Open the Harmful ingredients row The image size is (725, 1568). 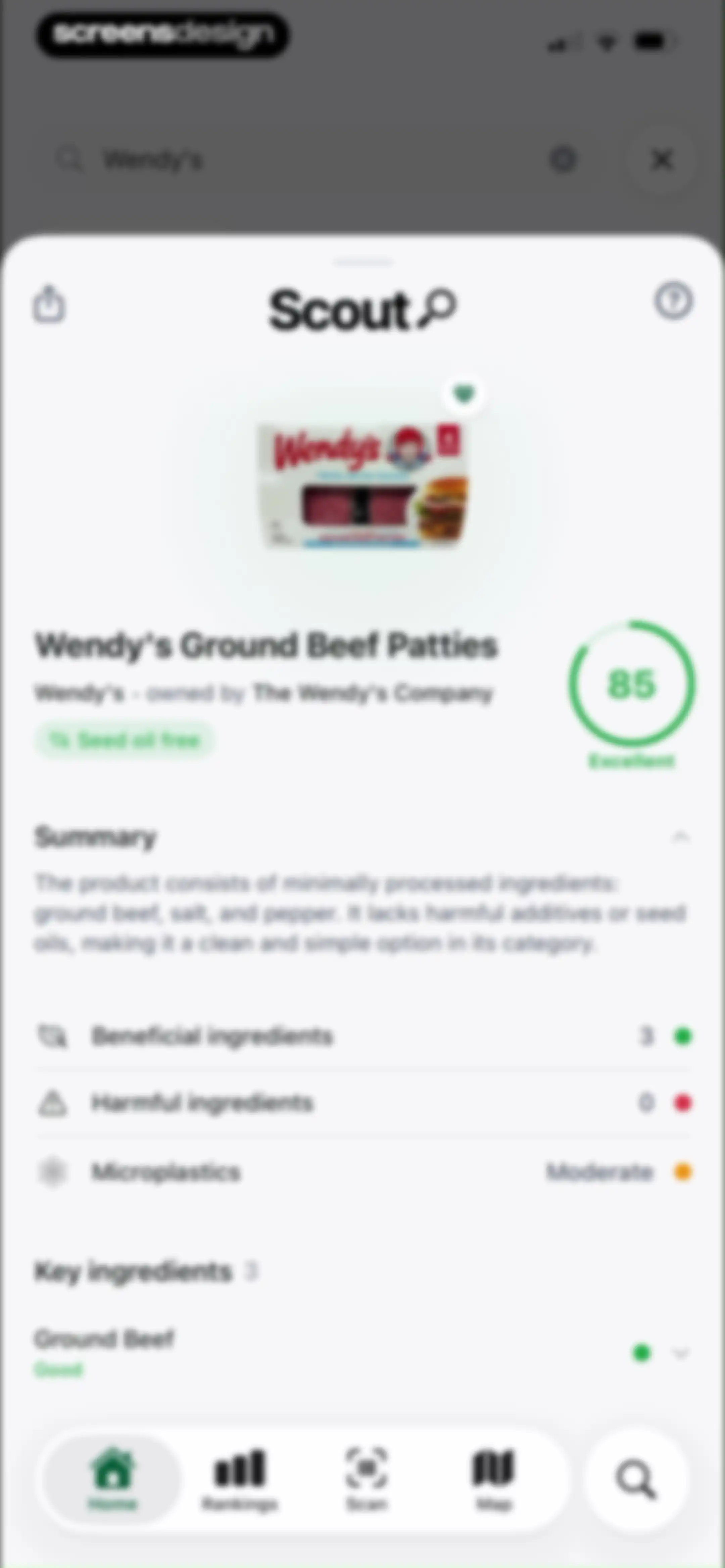[x=363, y=1103]
